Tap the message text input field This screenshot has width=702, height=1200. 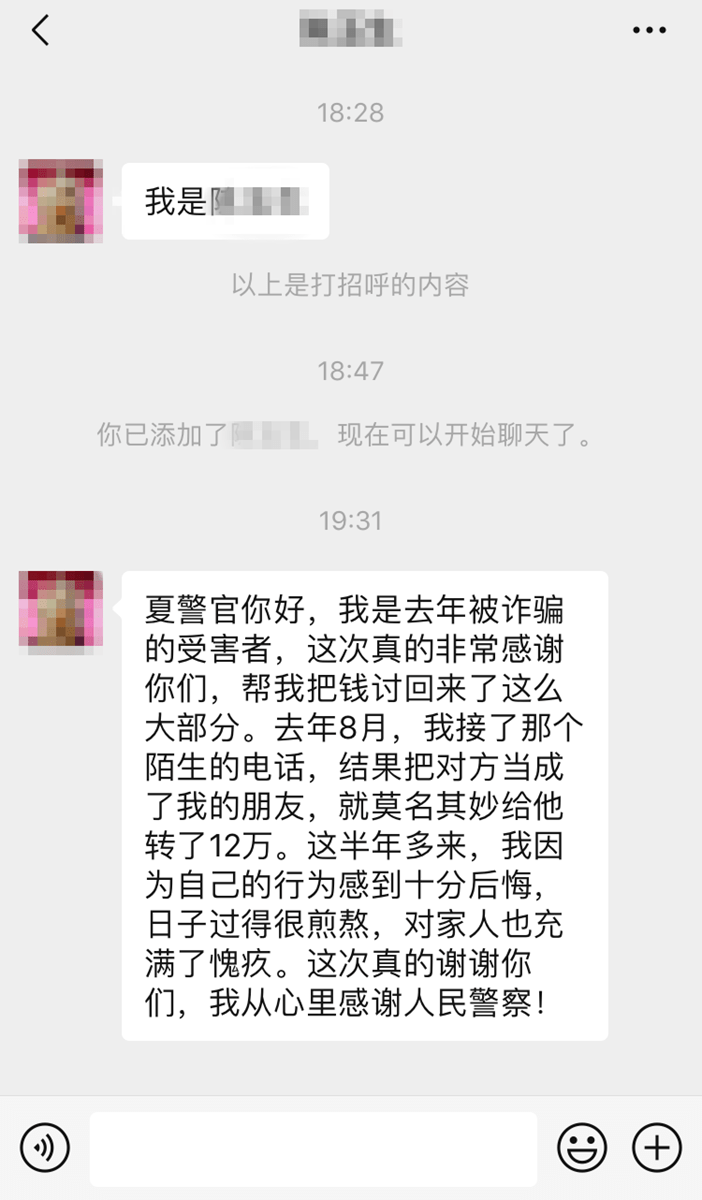pyautogui.click(x=313, y=1148)
